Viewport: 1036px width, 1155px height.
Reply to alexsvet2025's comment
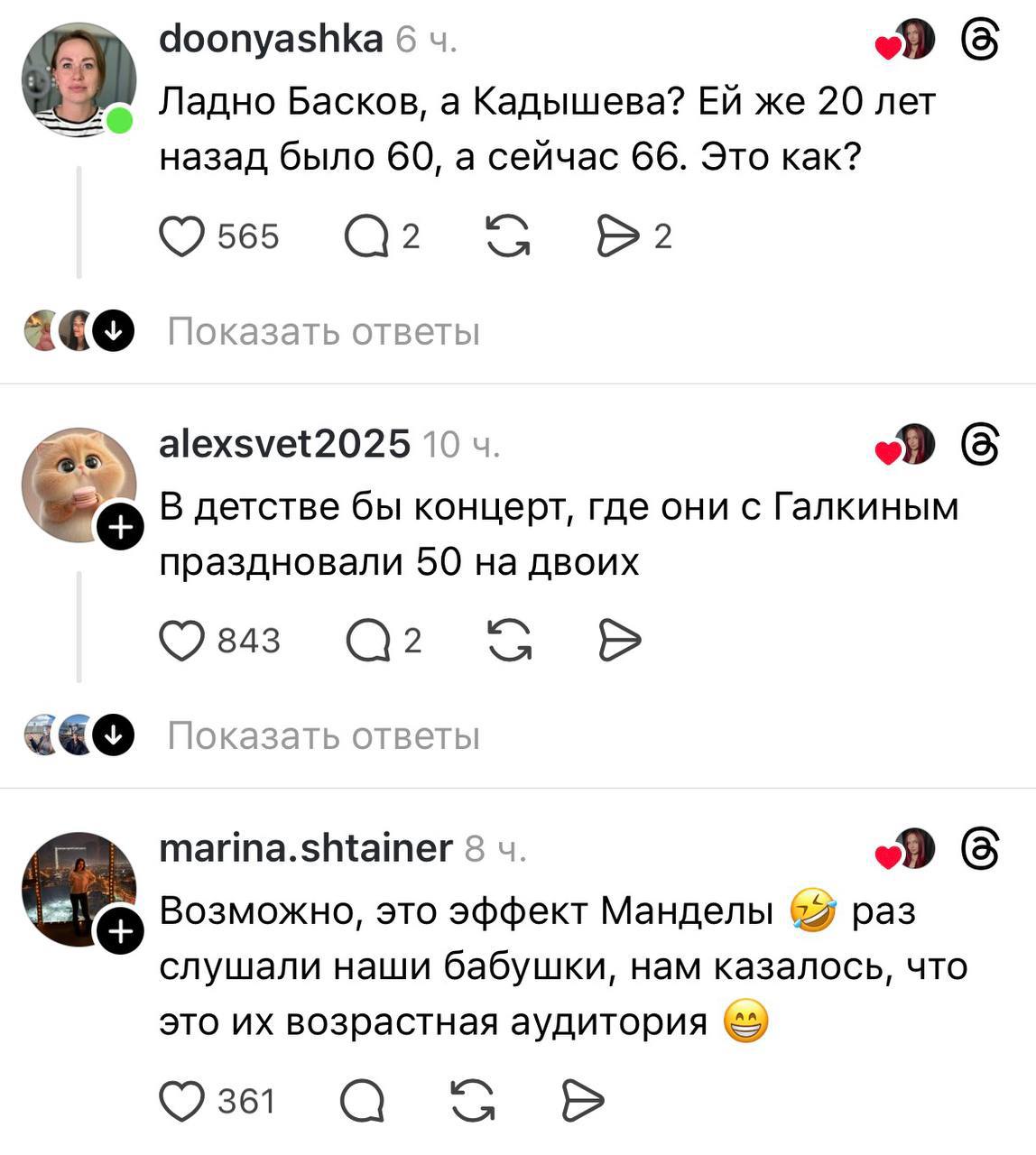coord(368,641)
